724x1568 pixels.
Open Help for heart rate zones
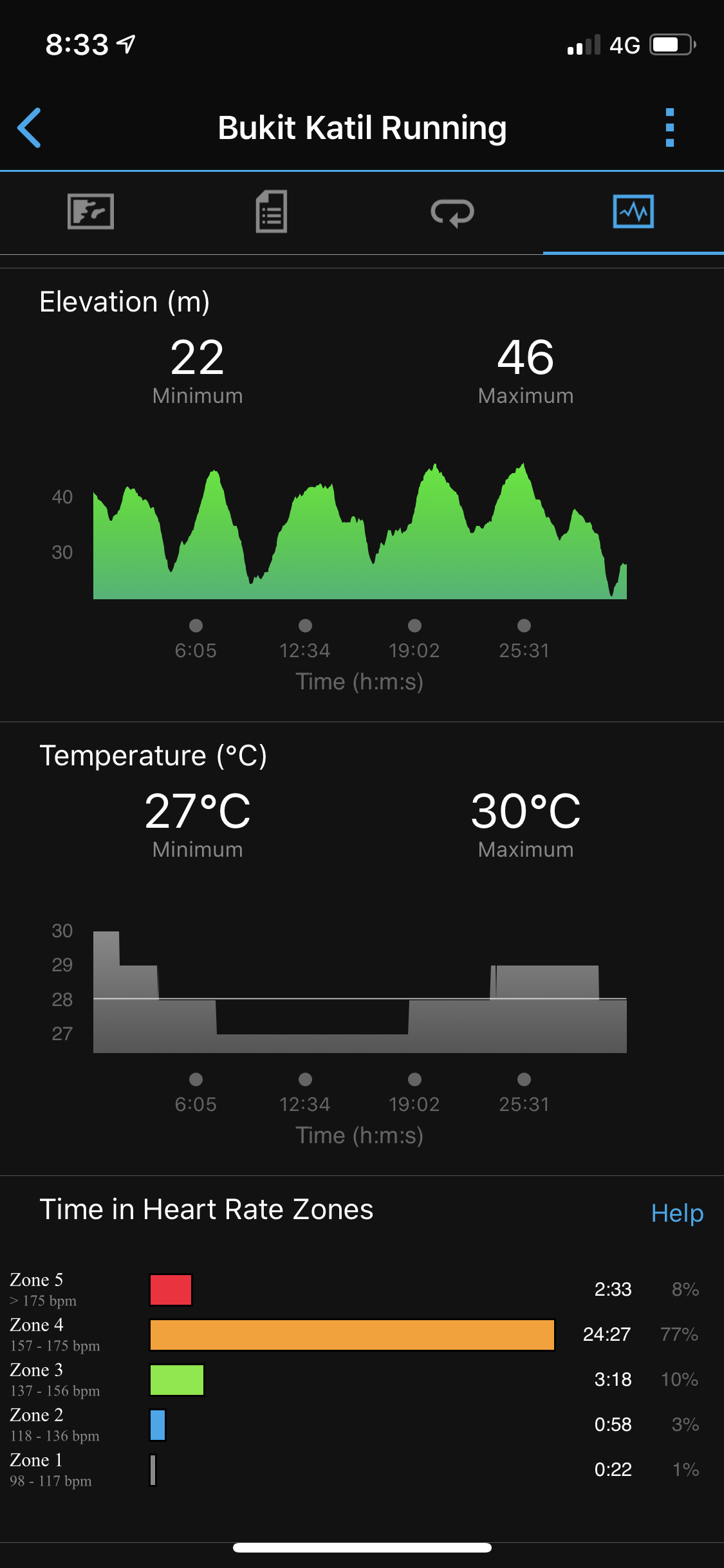tap(677, 1213)
